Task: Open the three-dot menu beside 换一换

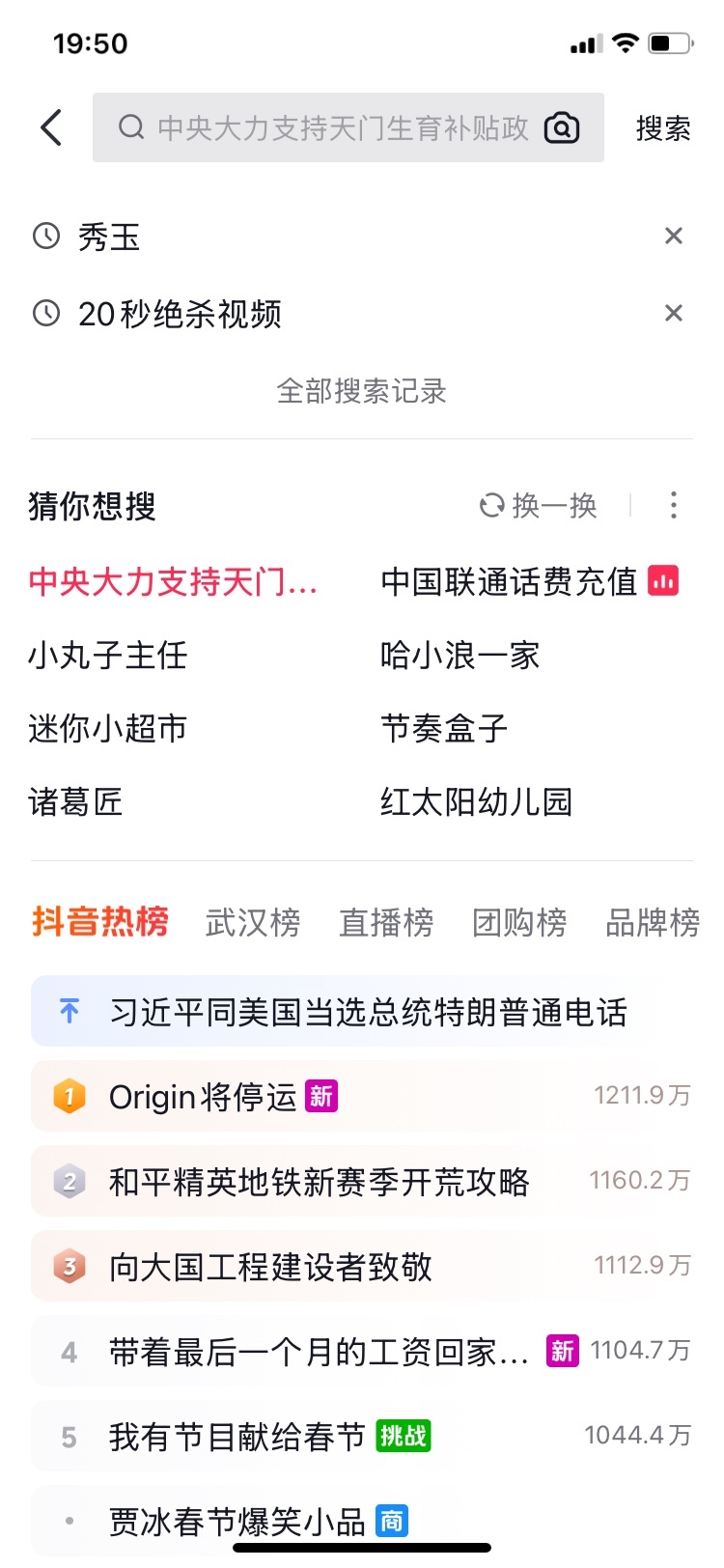Action: pos(674,505)
